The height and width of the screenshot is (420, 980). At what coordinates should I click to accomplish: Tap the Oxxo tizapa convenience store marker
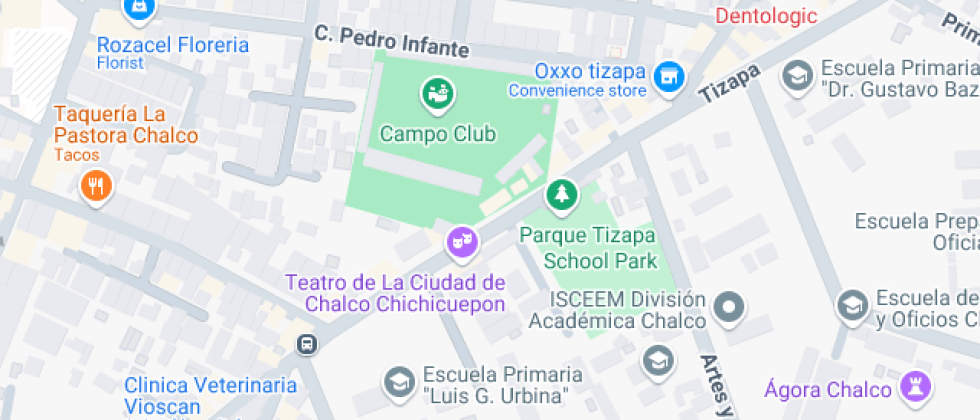pyautogui.click(x=668, y=76)
